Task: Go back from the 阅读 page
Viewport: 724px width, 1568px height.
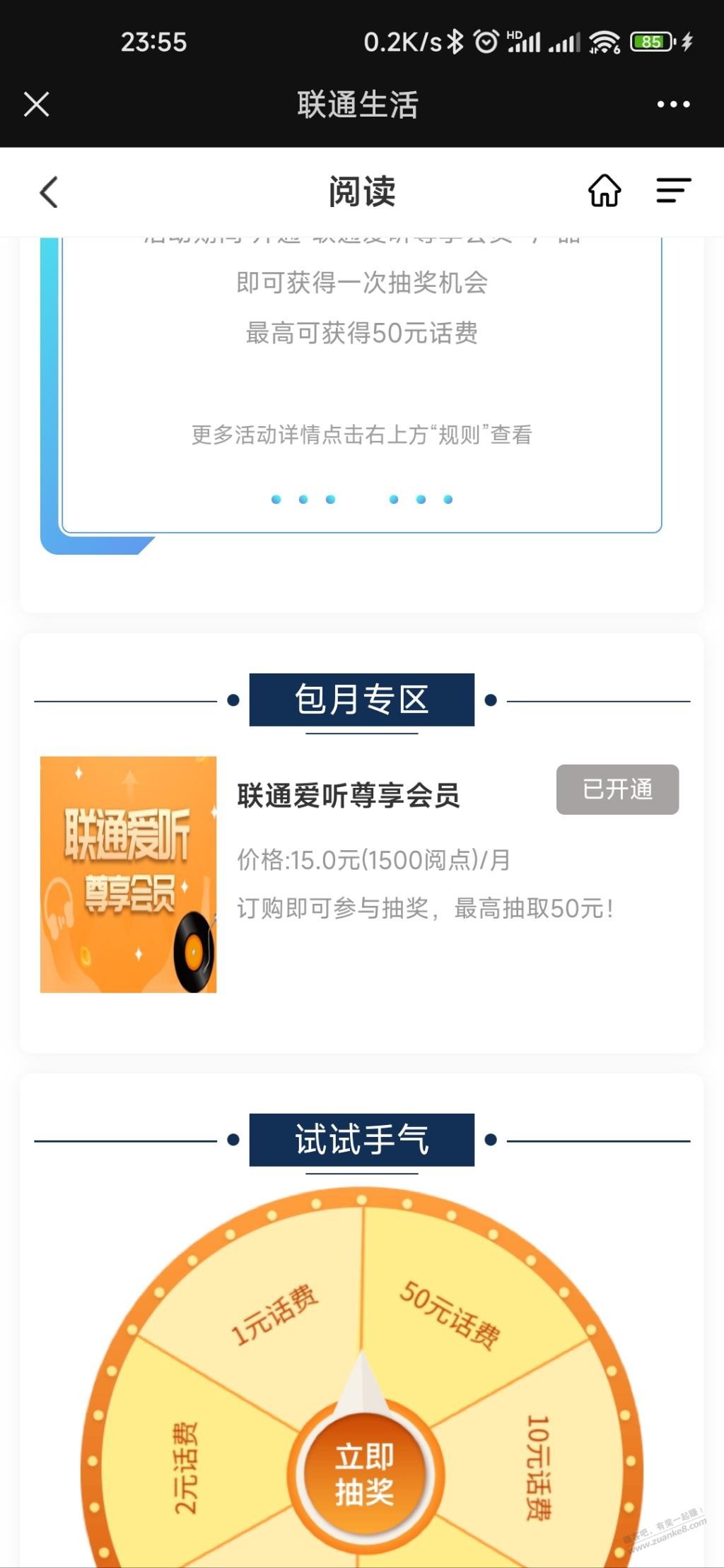Action: click(49, 192)
